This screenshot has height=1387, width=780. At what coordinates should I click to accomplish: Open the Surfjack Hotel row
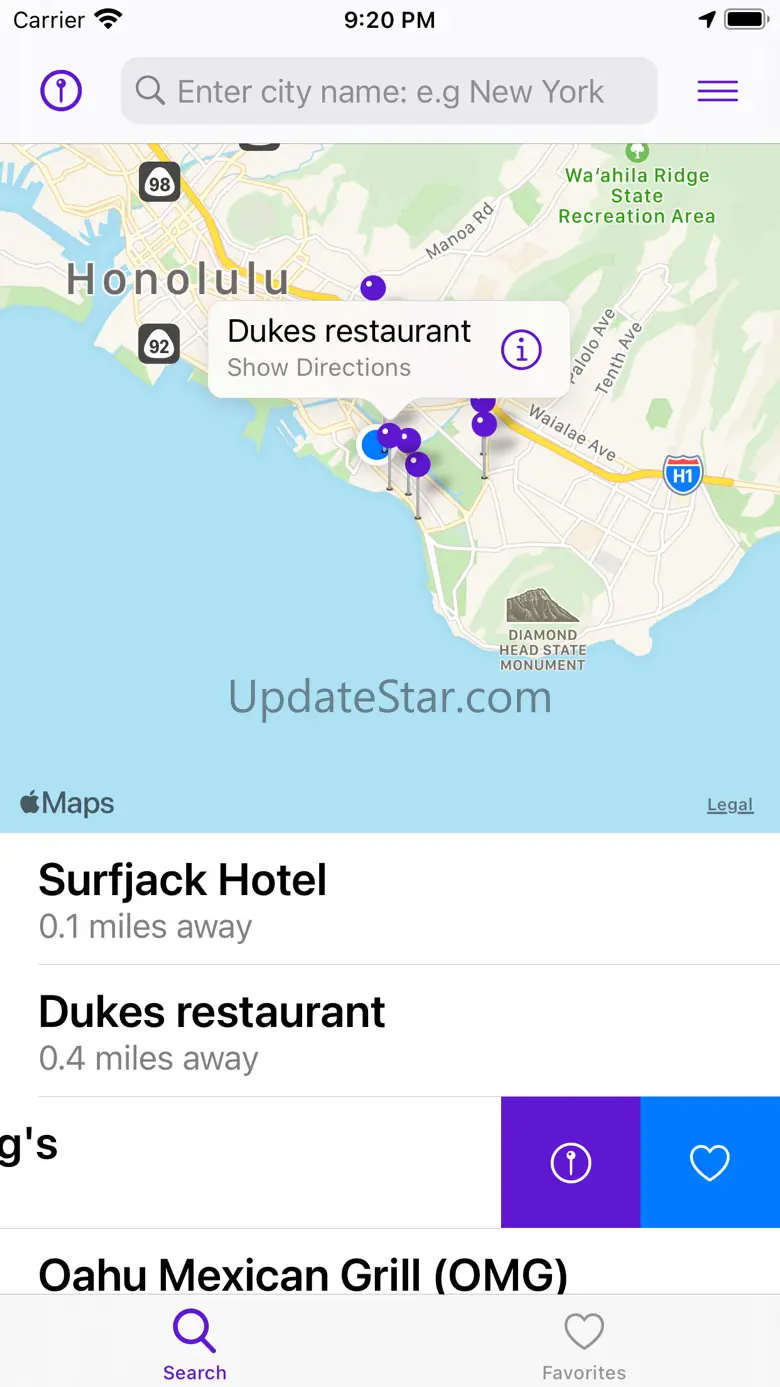(x=390, y=899)
